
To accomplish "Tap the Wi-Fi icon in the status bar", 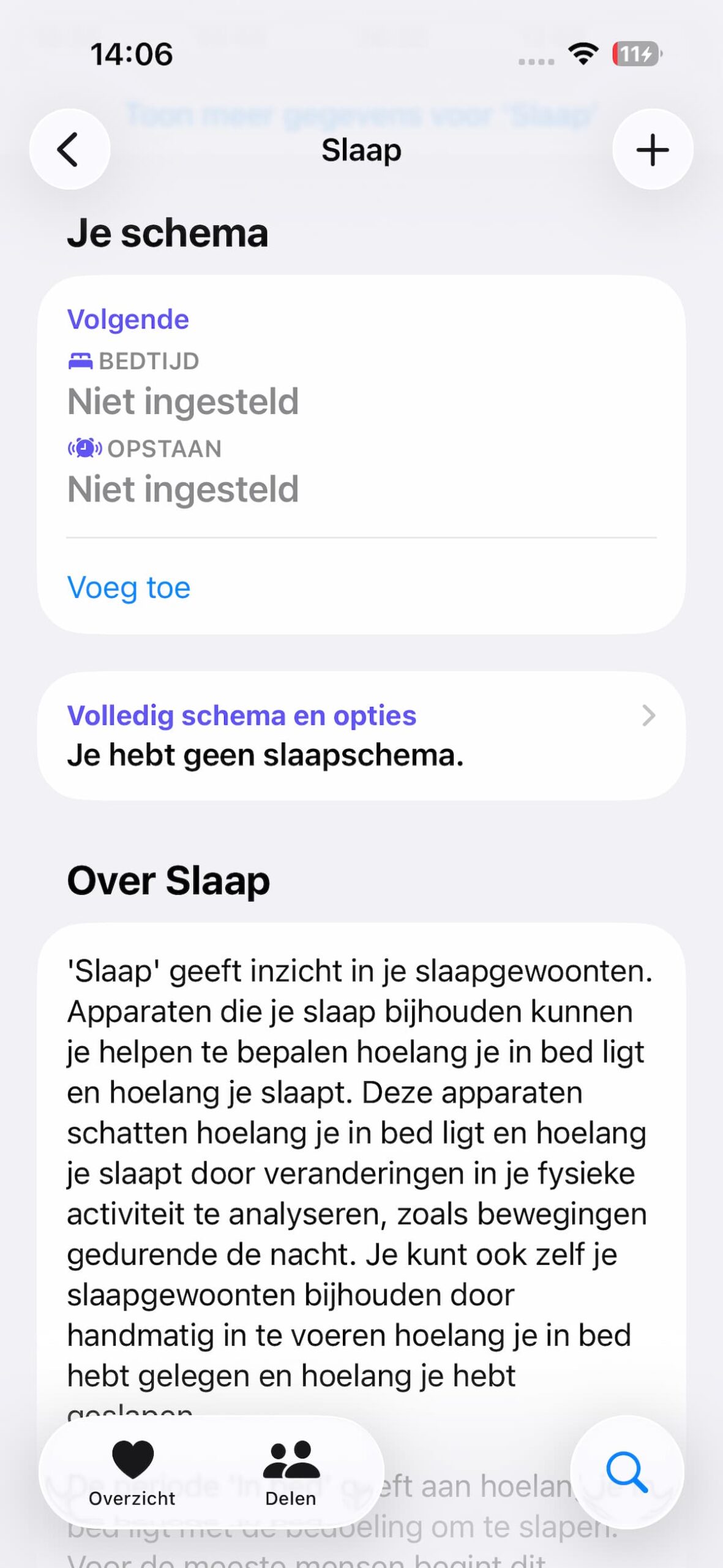I will (x=582, y=55).
